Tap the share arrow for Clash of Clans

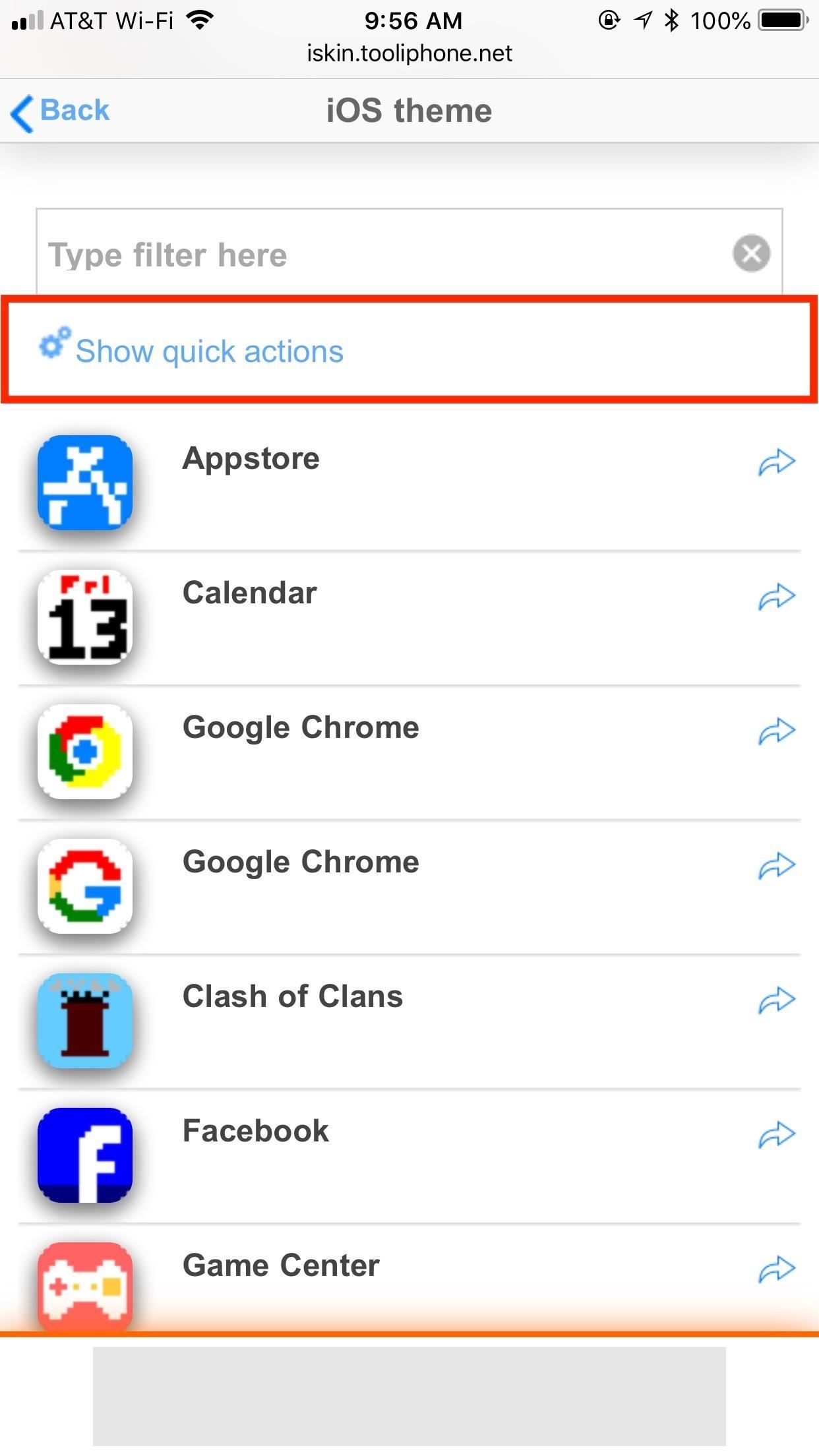(x=776, y=1000)
